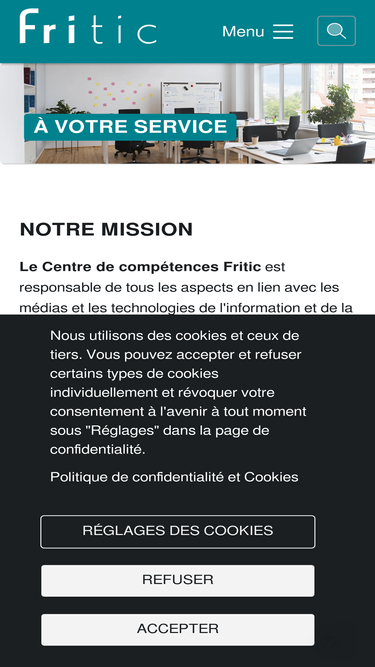The width and height of the screenshot is (375, 667).
Task: Go to the Fritic home logo
Action: point(88,27)
